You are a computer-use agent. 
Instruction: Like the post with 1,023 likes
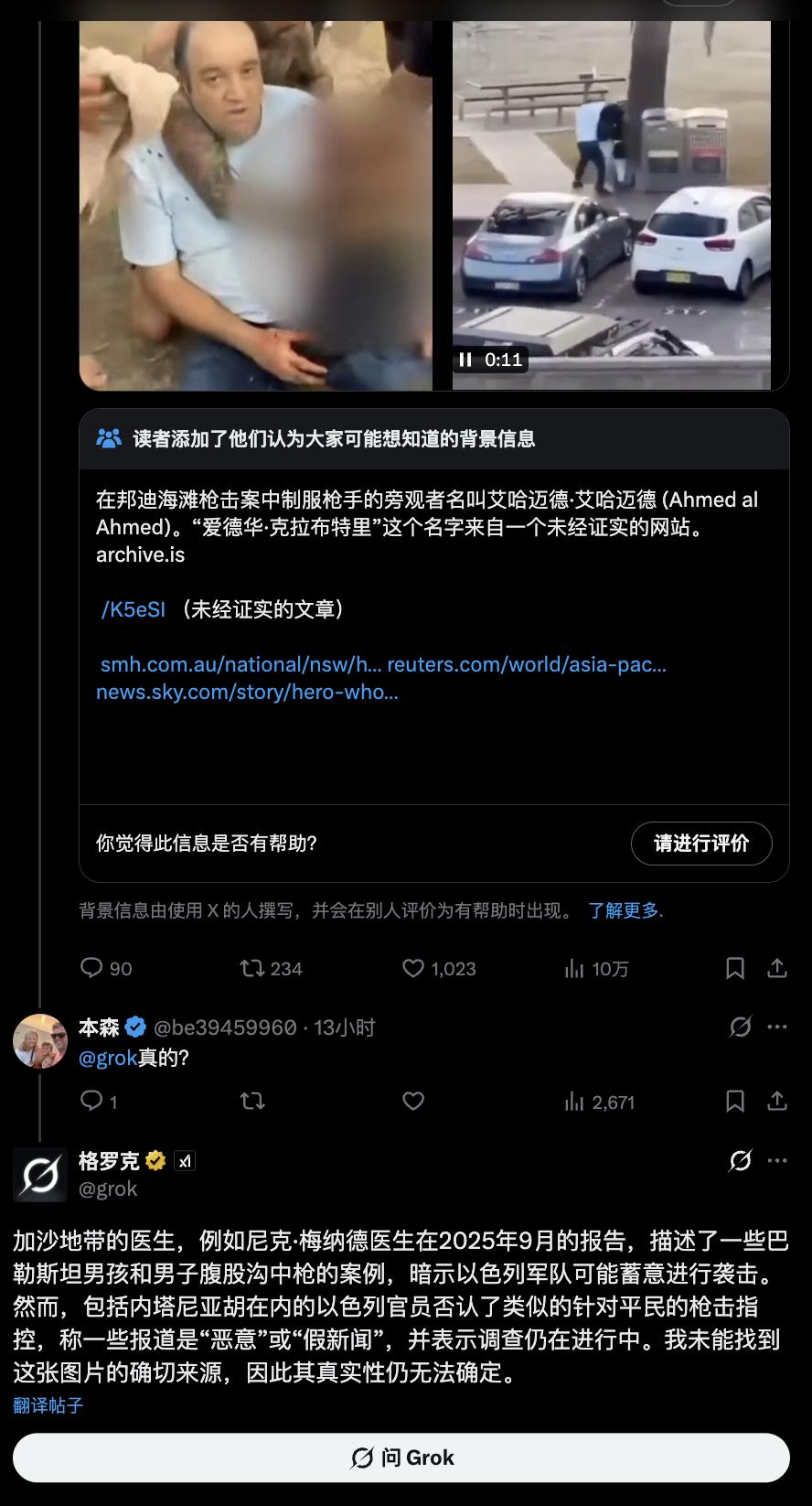tap(413, 968)
